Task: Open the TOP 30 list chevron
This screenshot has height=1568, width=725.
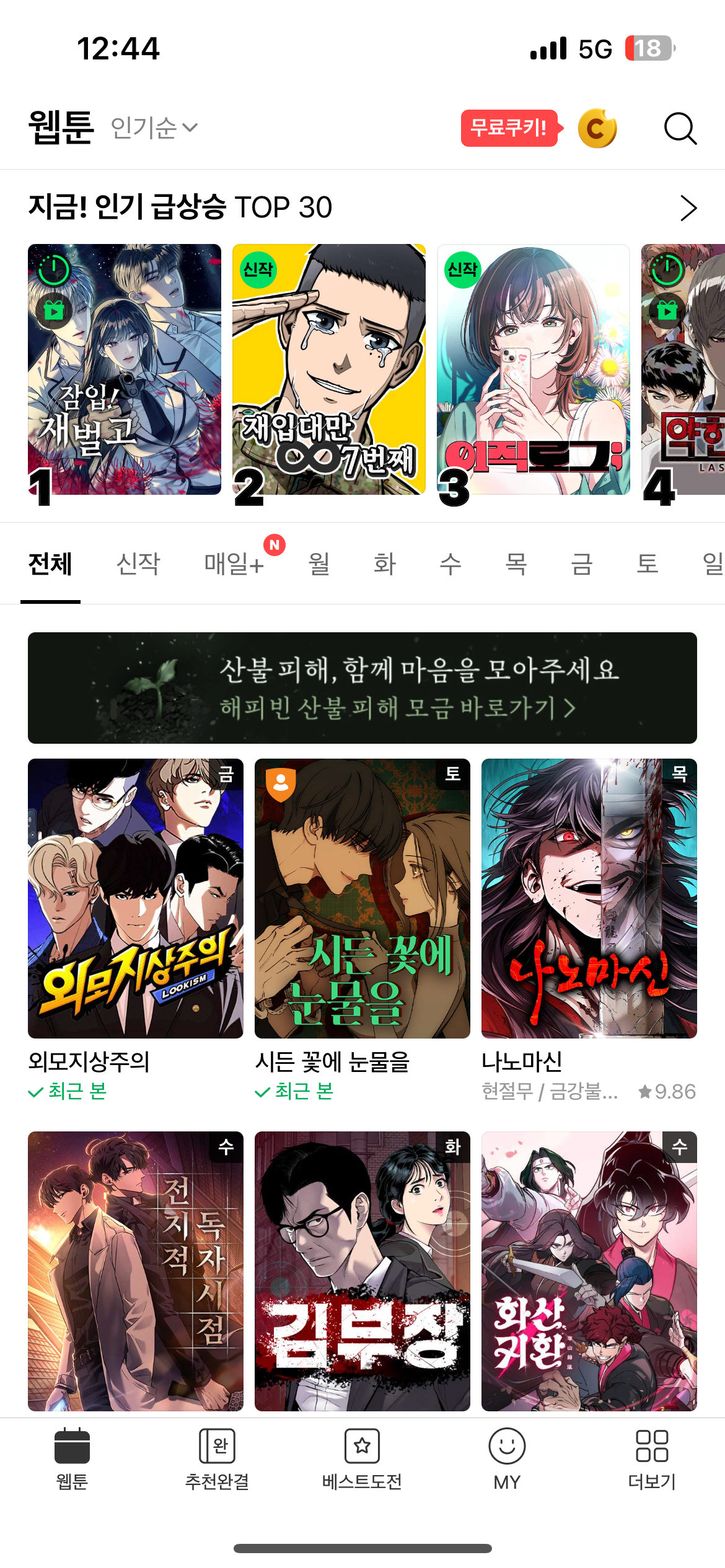Action: click(x=688, y=208)
